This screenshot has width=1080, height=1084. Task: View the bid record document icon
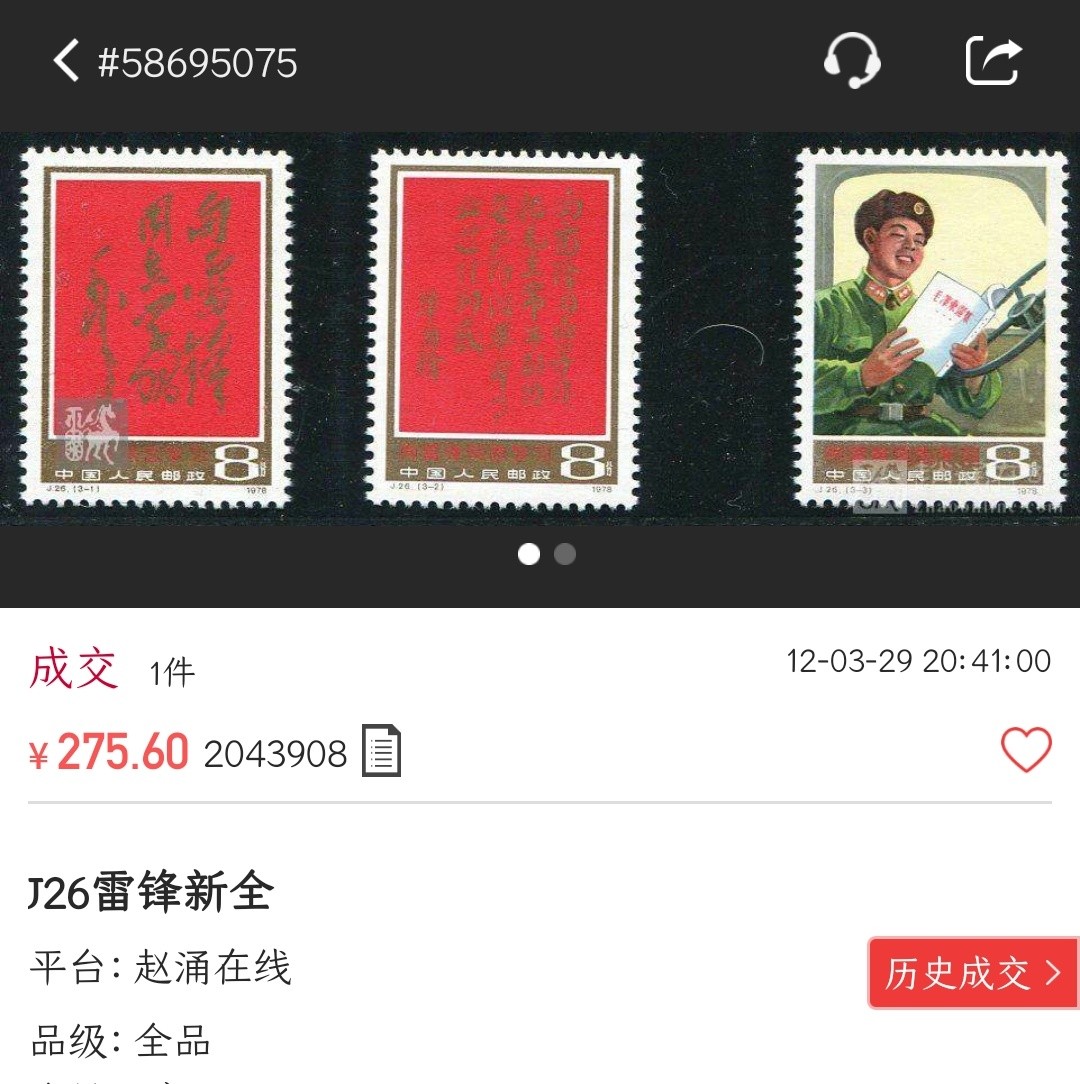[381, 752]
